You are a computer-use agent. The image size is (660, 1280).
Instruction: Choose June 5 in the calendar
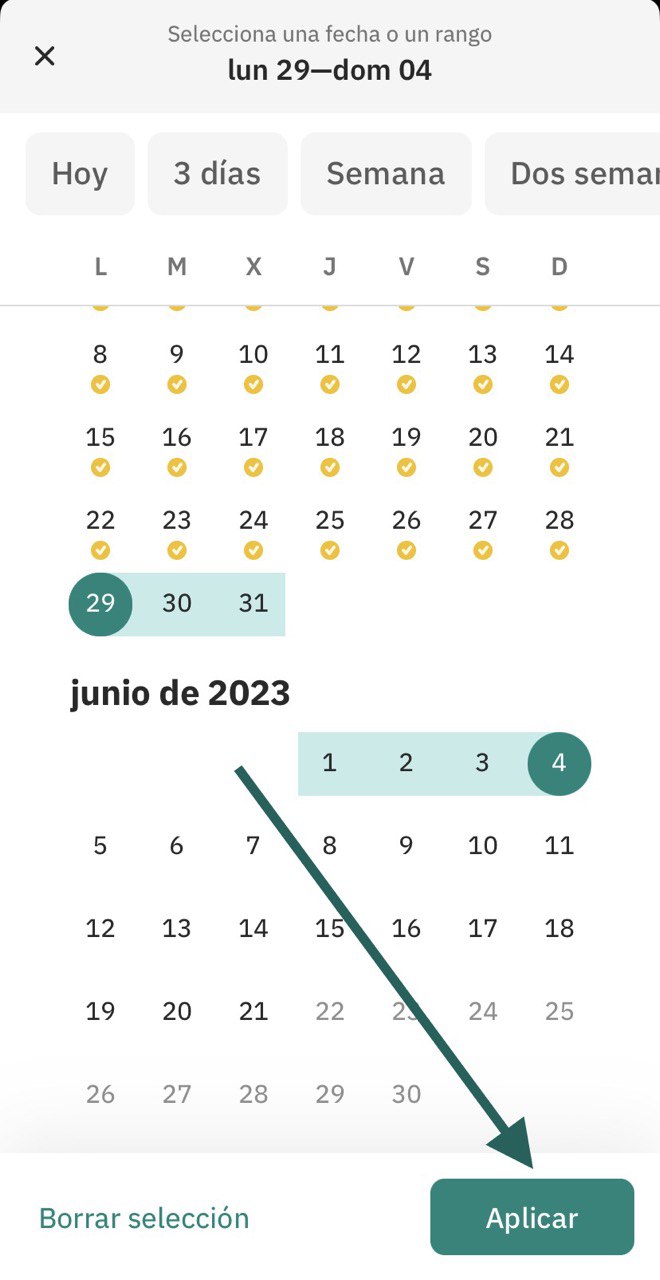(x=100, y=846)
